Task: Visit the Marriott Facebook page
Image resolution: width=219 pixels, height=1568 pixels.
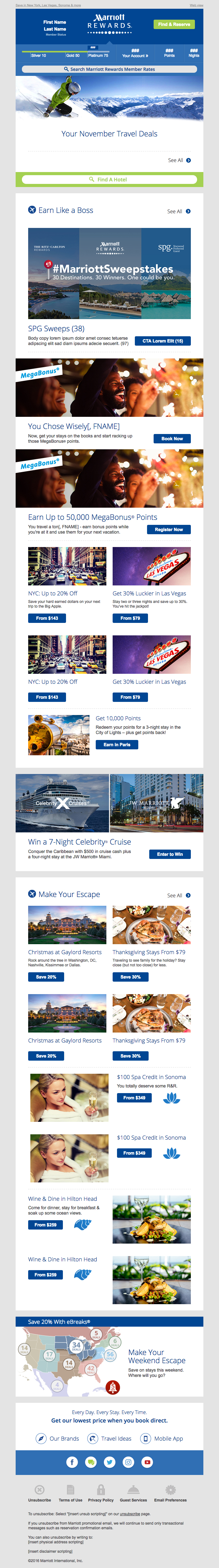Action: (x=72, y=1462)
